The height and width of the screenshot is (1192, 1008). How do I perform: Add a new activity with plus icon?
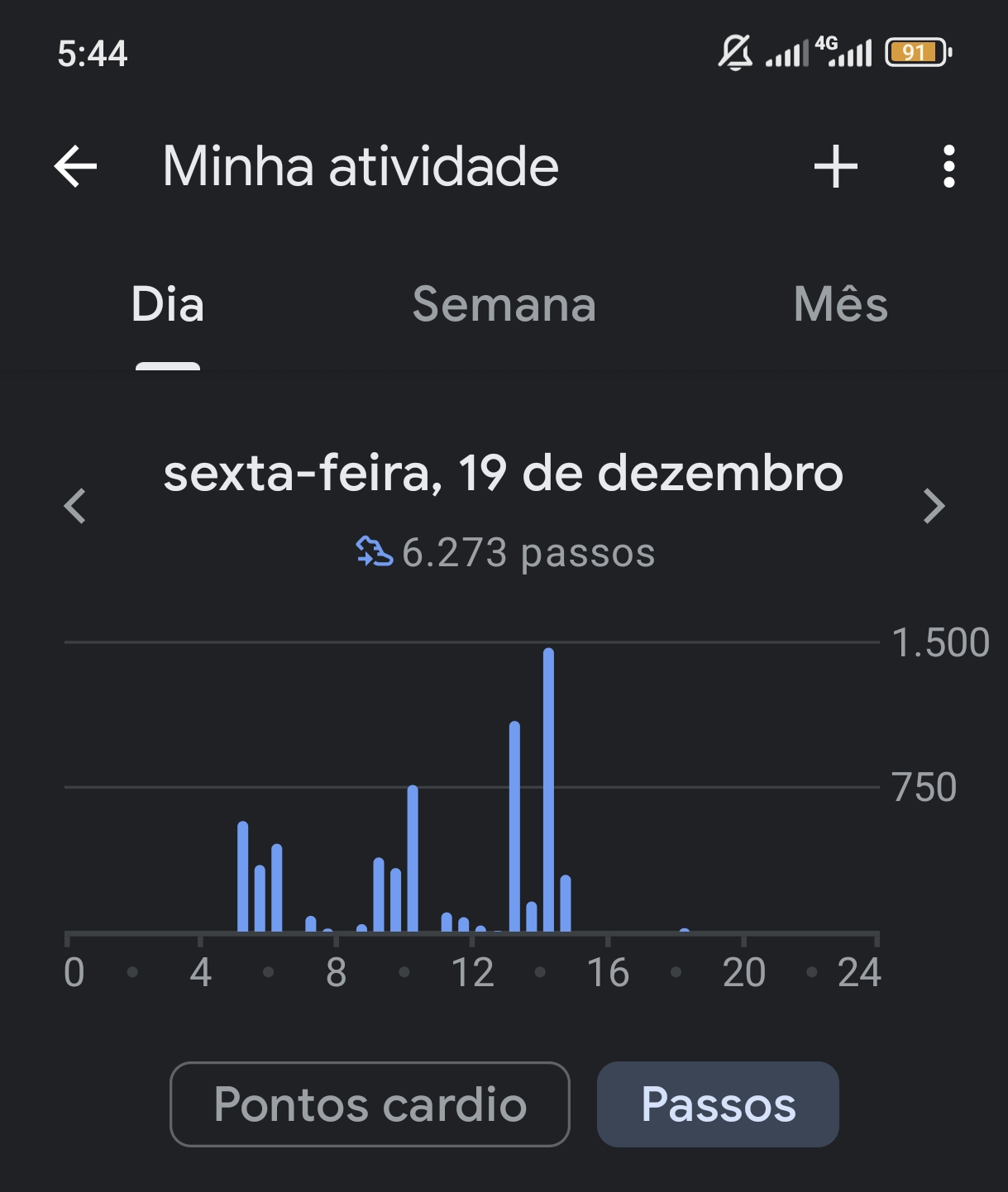(836, 166)
